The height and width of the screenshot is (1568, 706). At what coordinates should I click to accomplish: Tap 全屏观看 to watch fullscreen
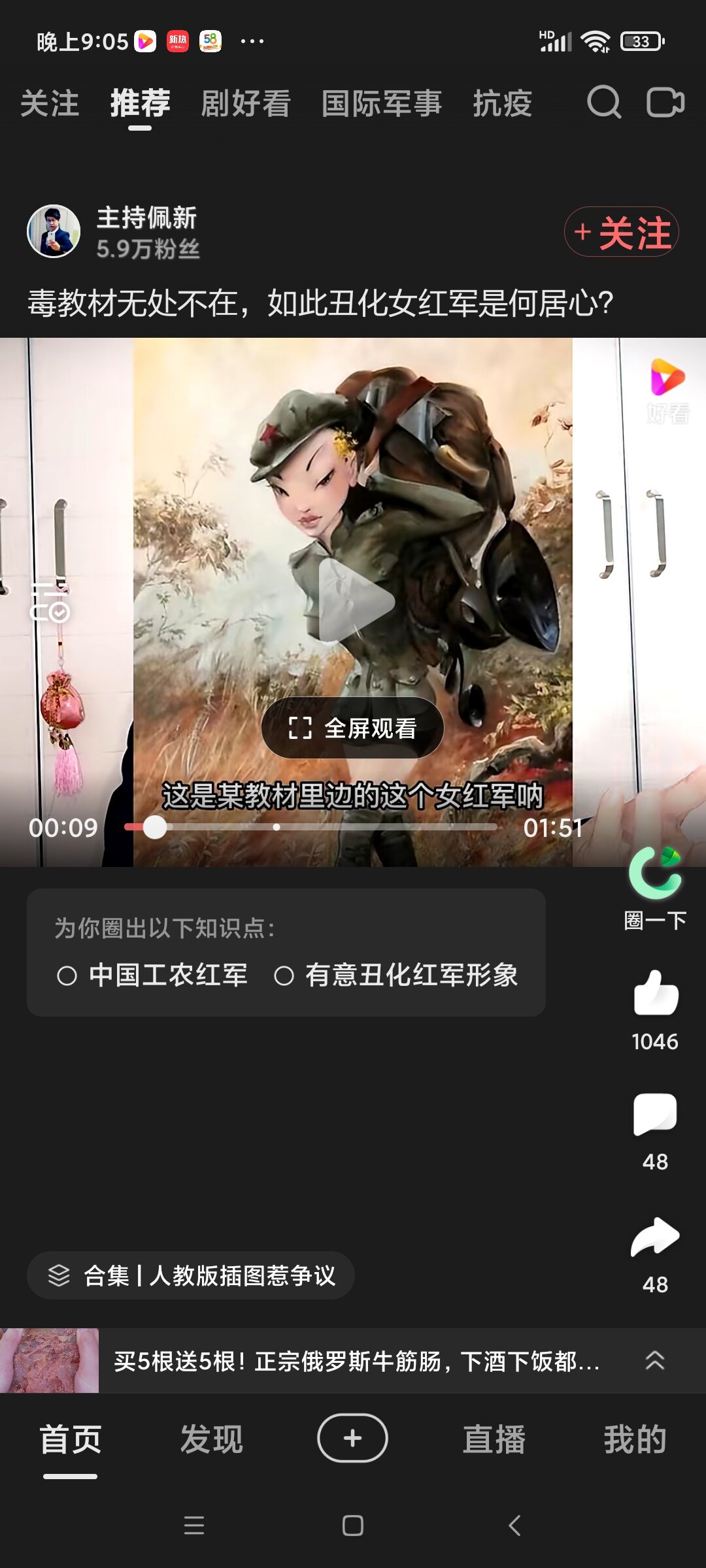[352, 728]
